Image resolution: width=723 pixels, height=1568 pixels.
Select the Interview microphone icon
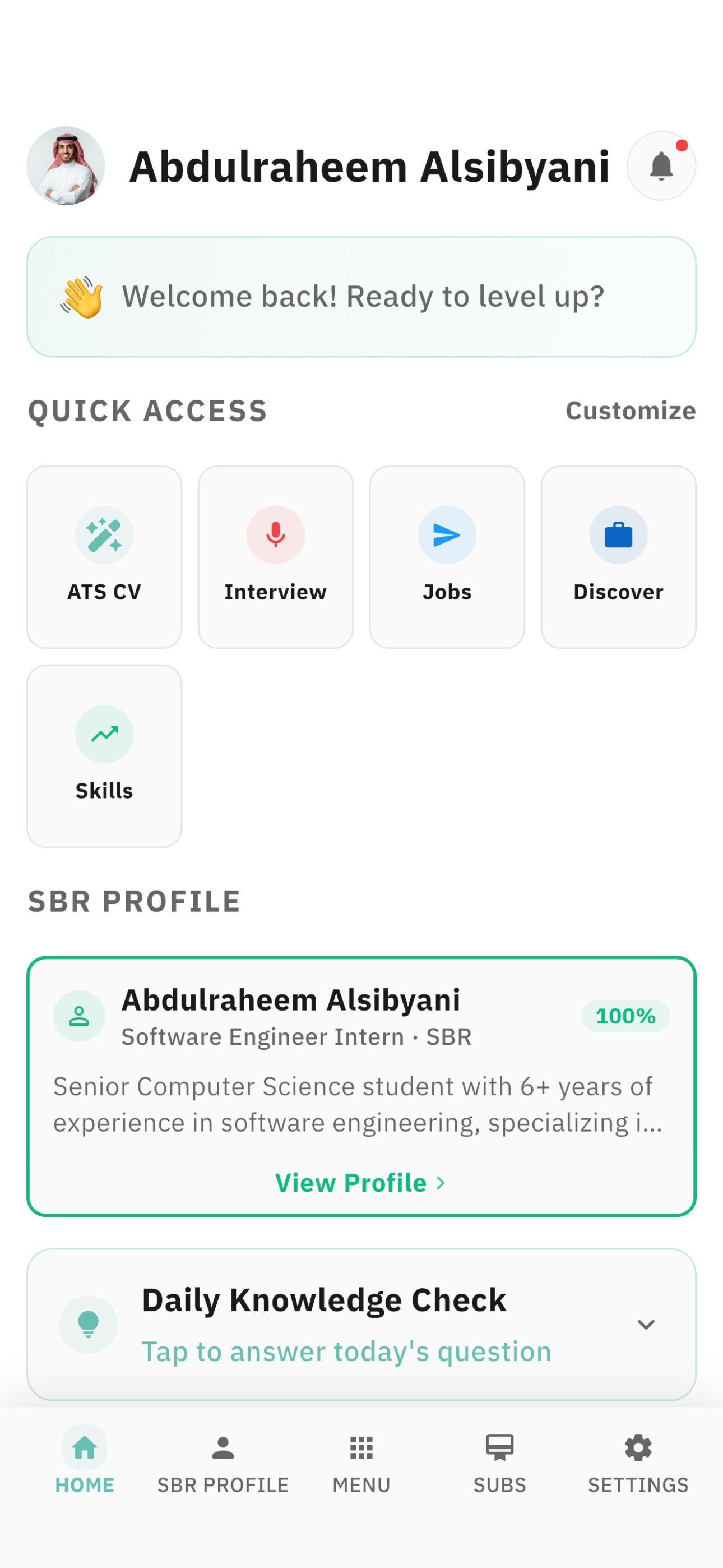(x=275, y=534)
